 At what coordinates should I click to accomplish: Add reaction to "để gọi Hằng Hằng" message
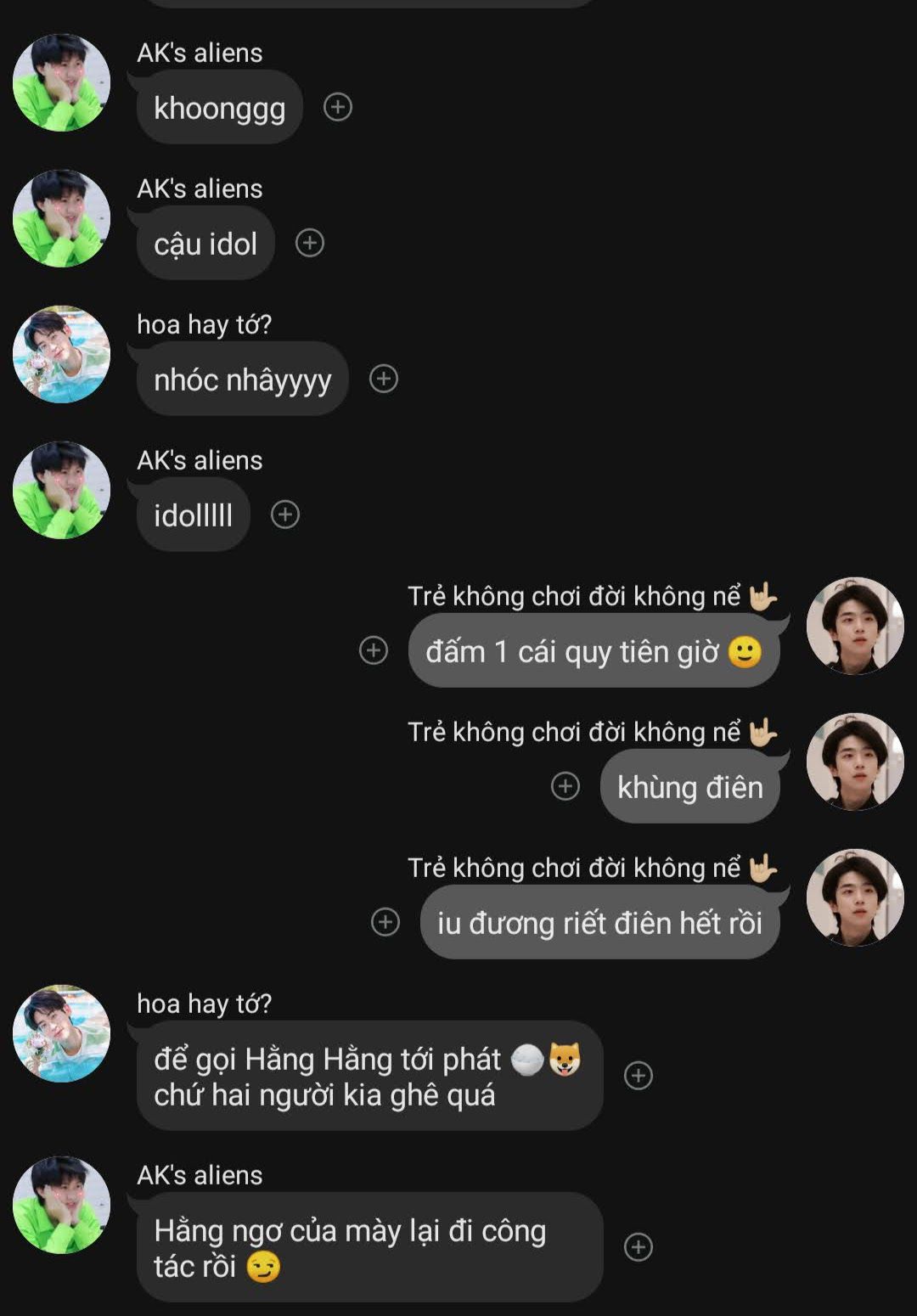(x=639, y=1076)
